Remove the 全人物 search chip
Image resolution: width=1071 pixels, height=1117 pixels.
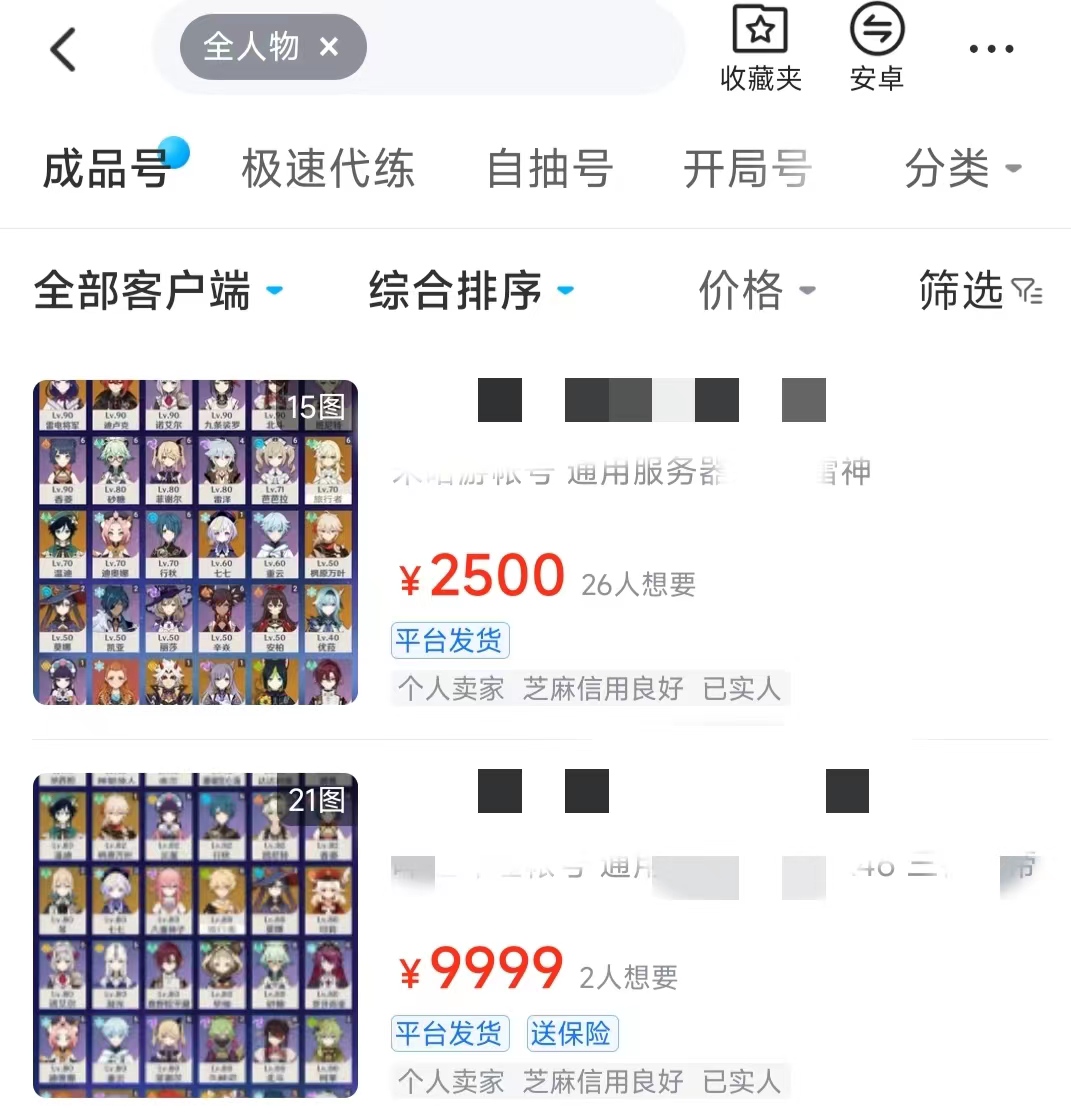click(329, 47)
